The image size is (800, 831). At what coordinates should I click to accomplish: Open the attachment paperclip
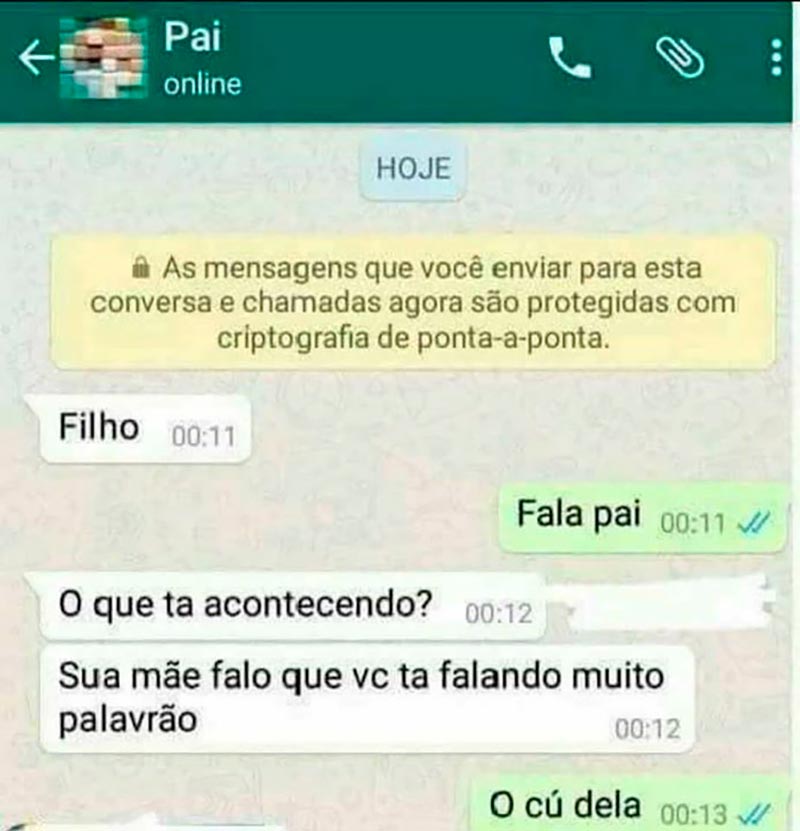[x=680, y=60]
